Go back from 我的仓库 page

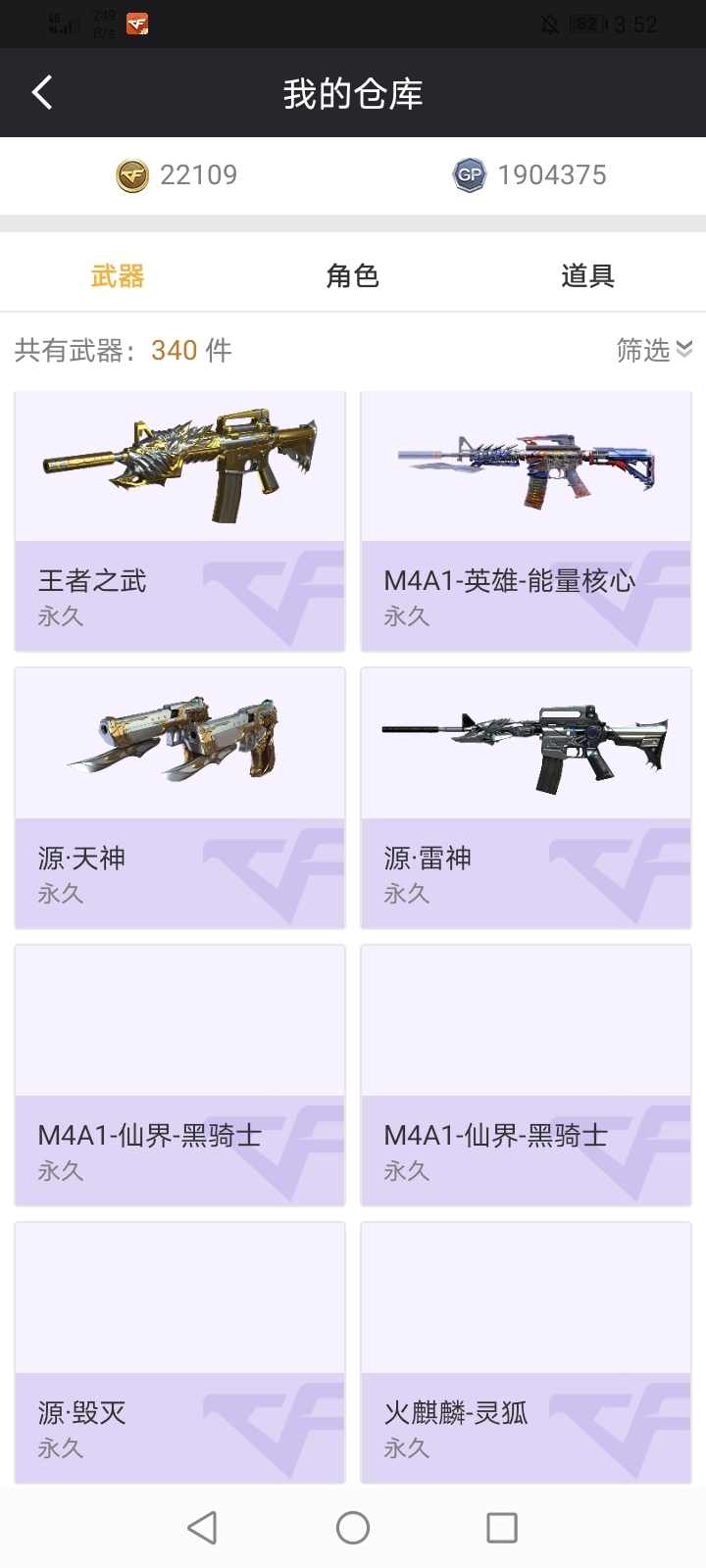click(42, 93)
